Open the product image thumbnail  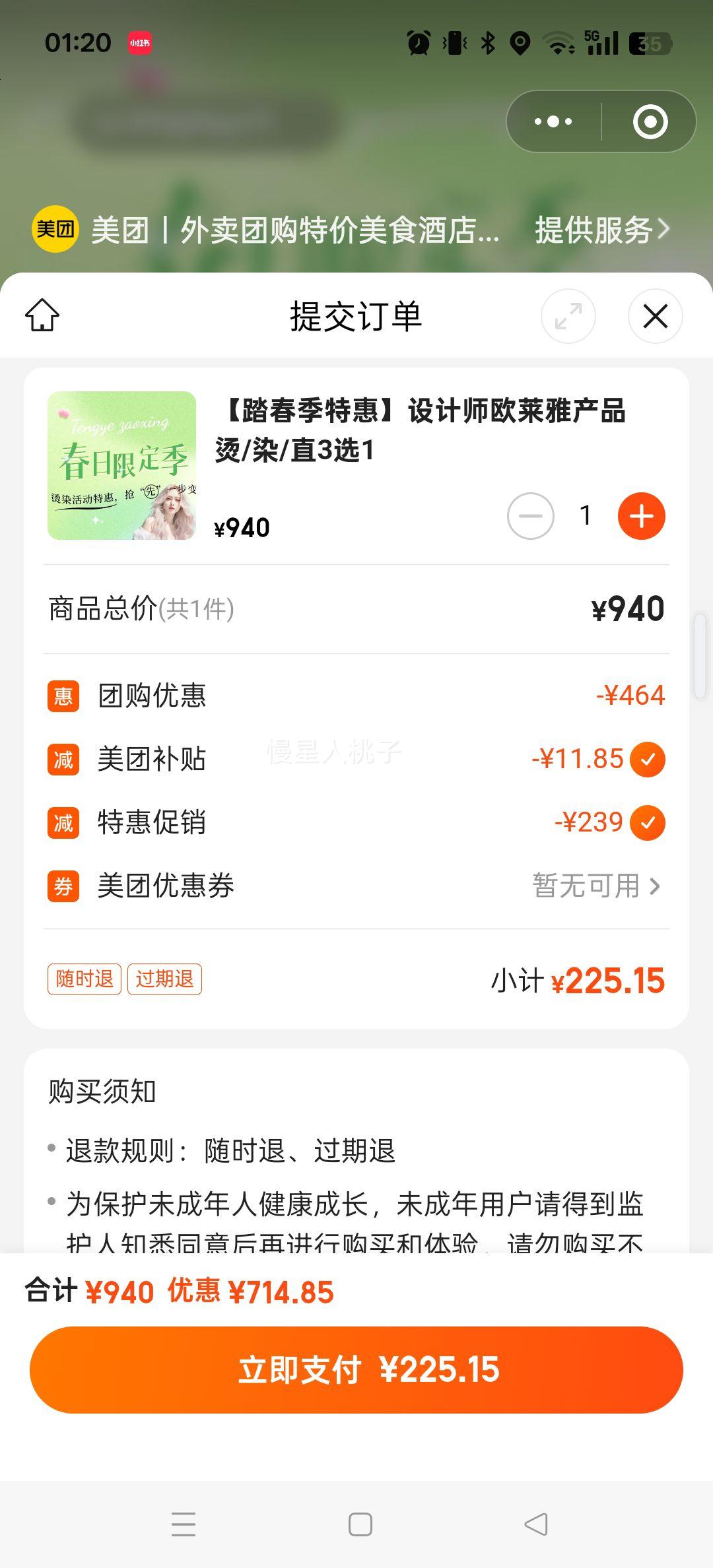(x=122, y=465)
